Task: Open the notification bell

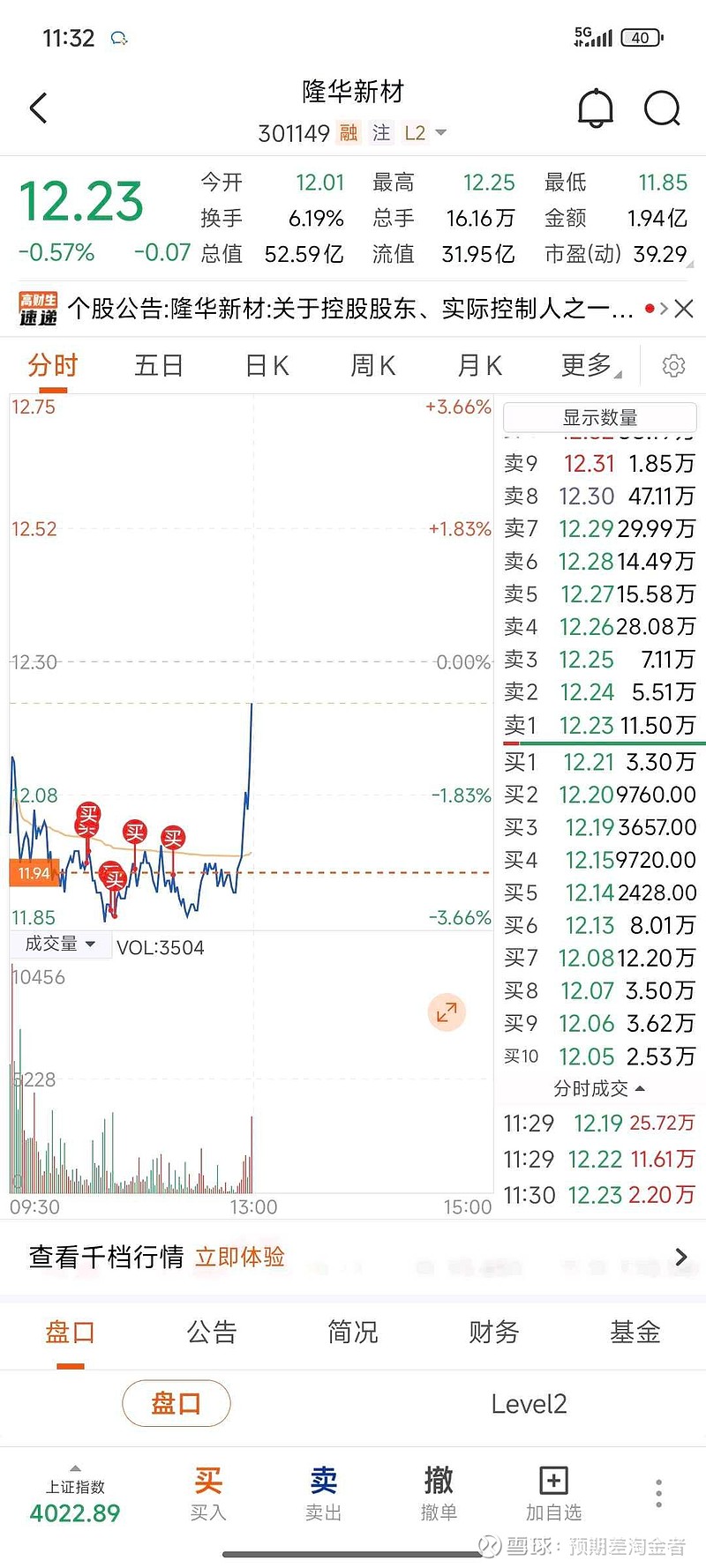Action: (596, 108)
